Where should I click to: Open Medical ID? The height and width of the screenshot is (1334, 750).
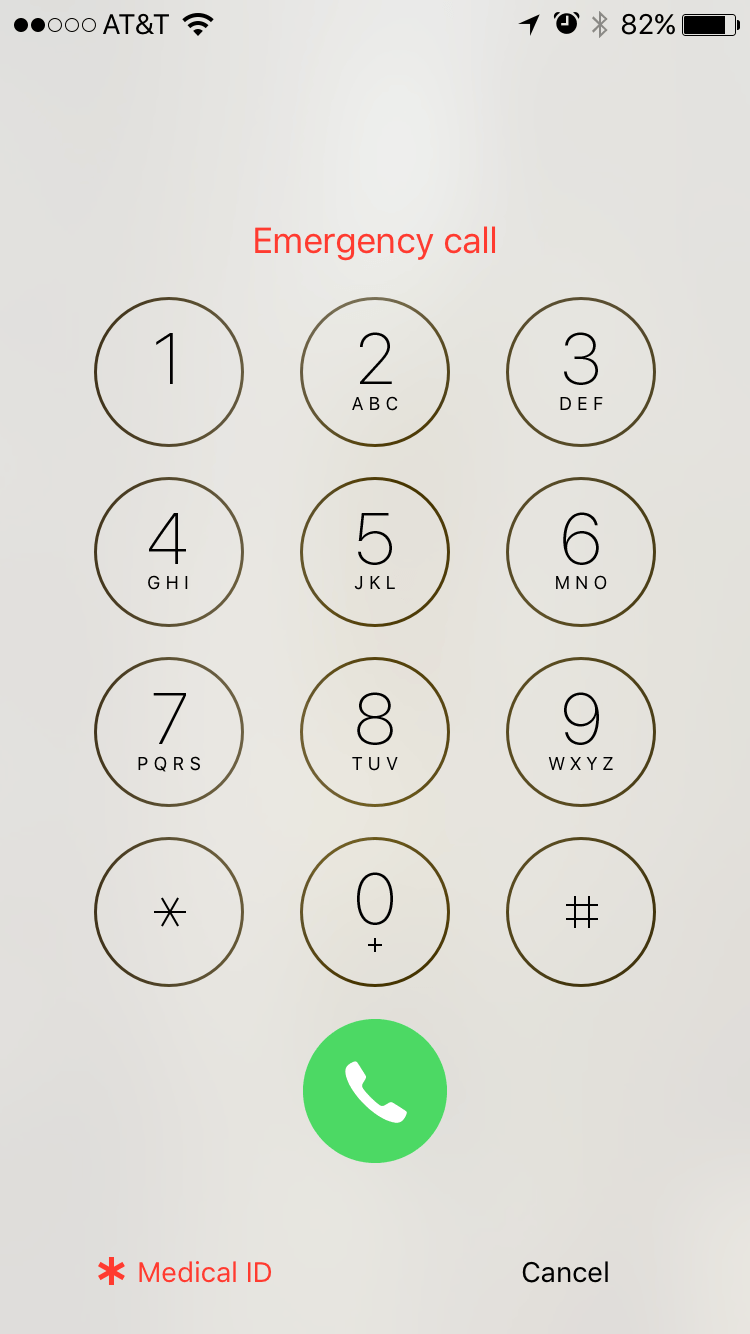(x=185, y=1272)
